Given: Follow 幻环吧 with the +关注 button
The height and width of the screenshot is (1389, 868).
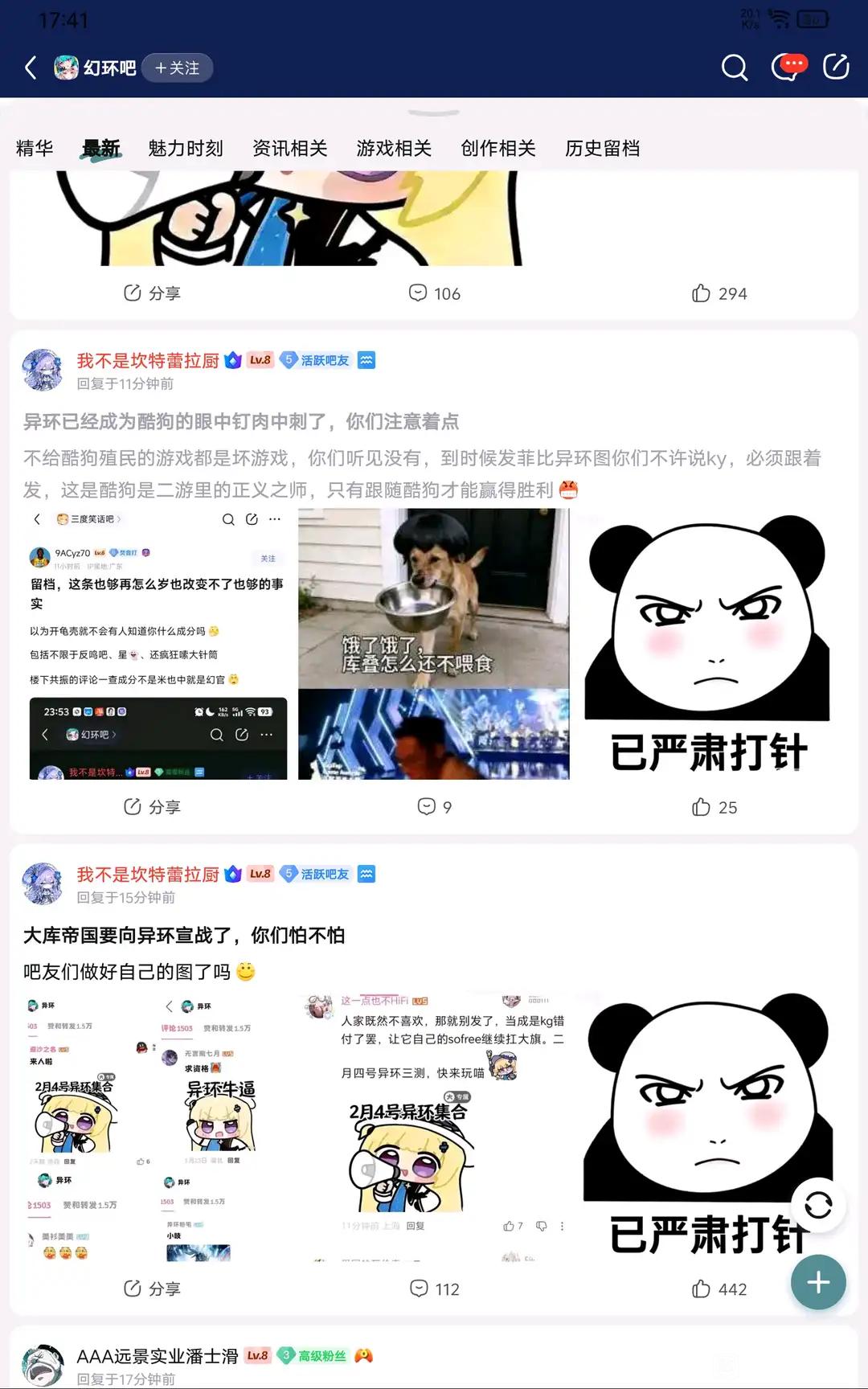Looking at the screenshot, I should (177, 68).
